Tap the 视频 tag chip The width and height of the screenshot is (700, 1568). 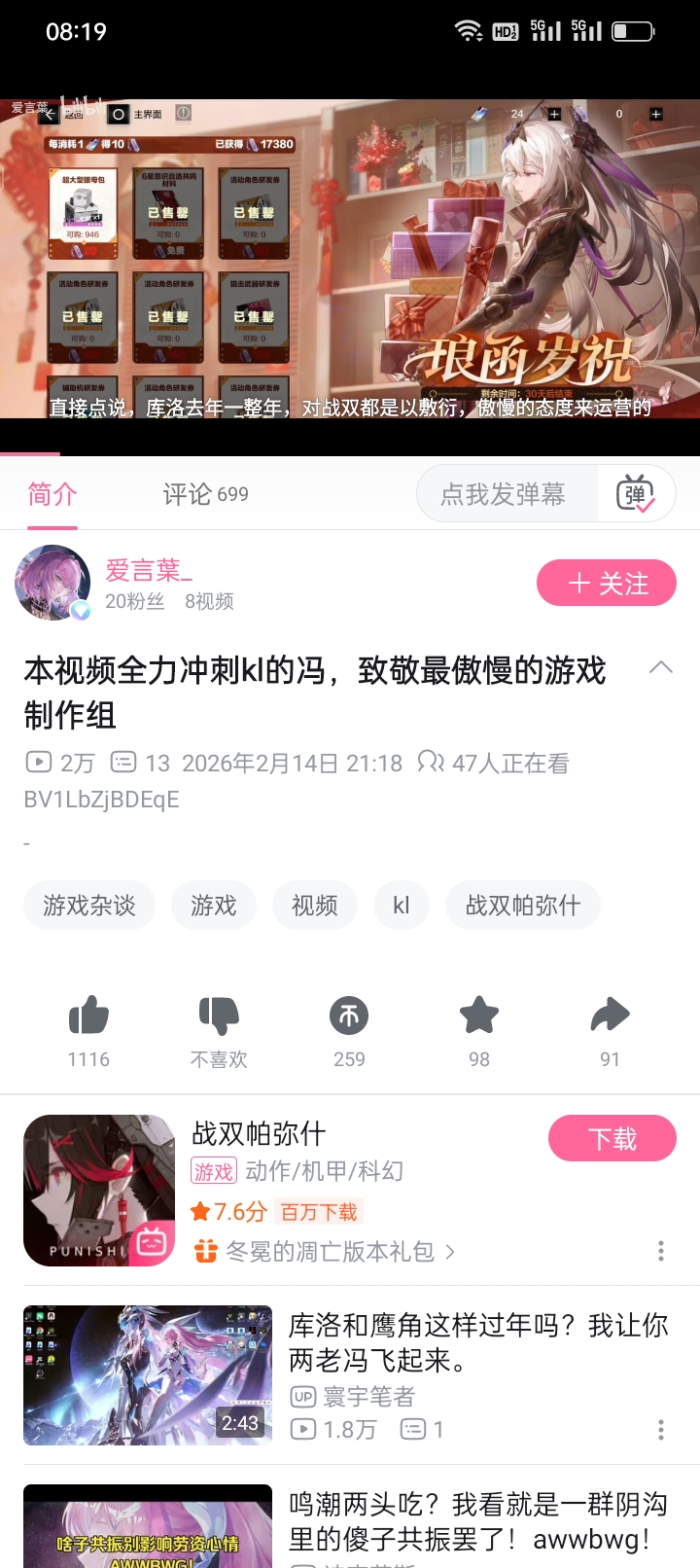(x=315, y=906)
